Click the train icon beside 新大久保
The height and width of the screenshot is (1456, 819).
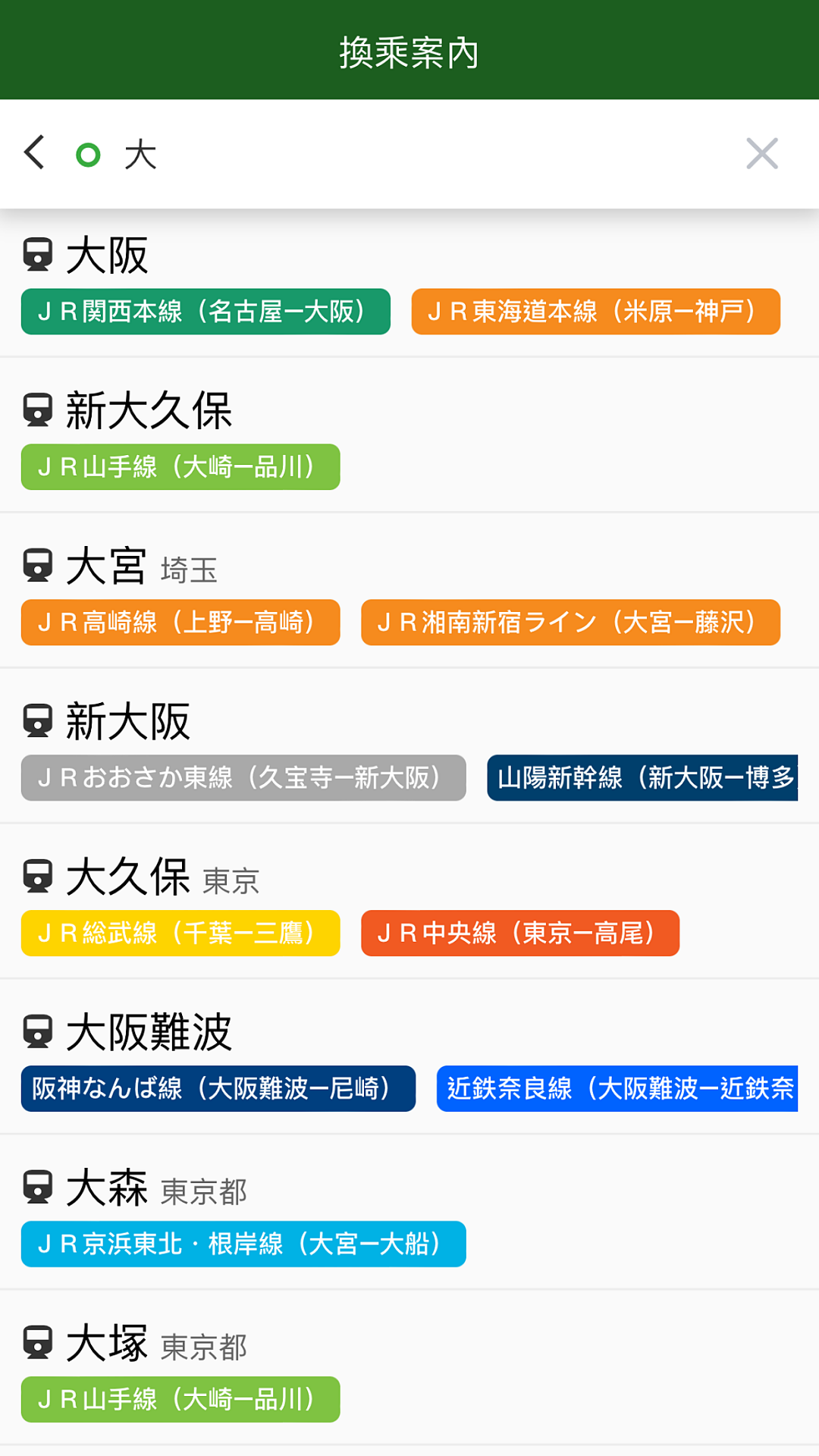pos(37,413)
